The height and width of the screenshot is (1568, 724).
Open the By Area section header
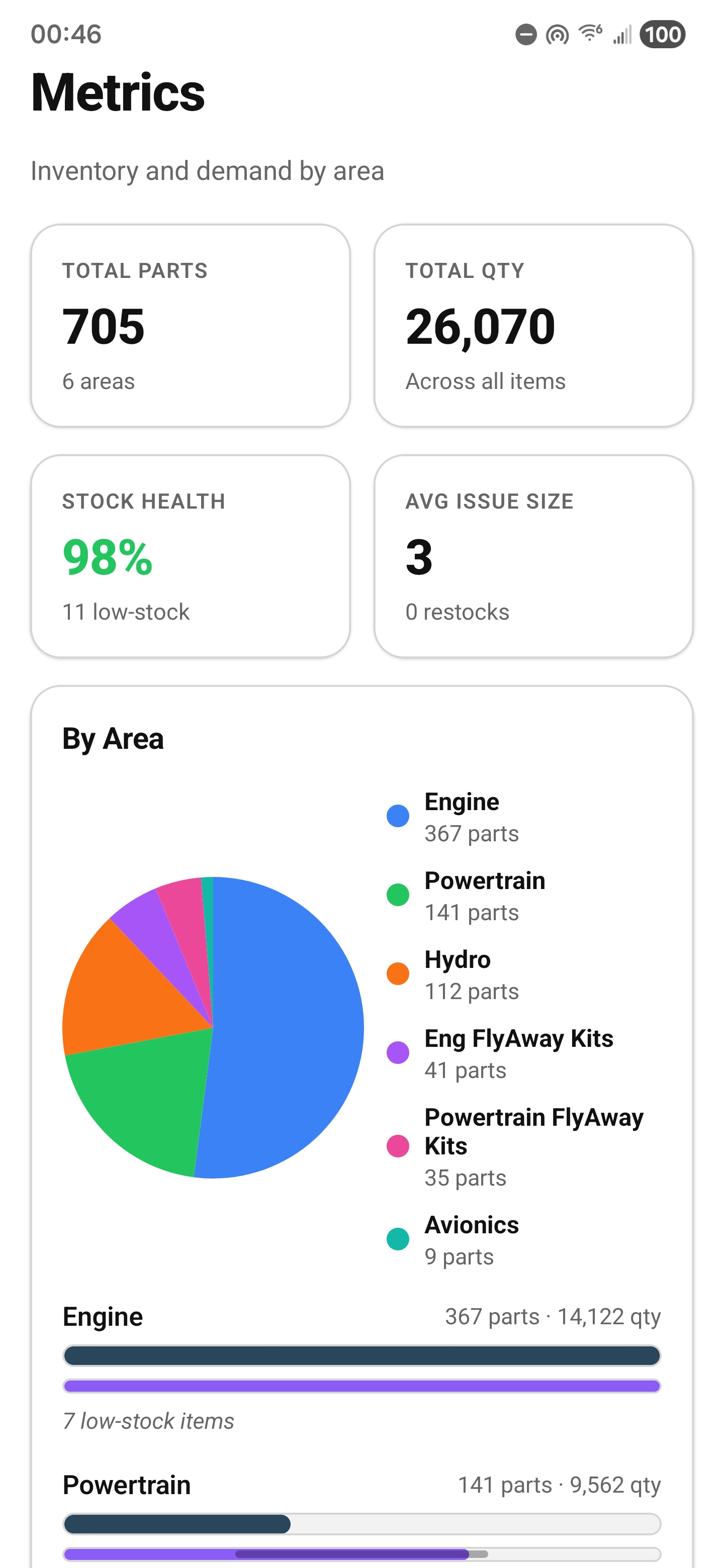click(x=113, y=738)
